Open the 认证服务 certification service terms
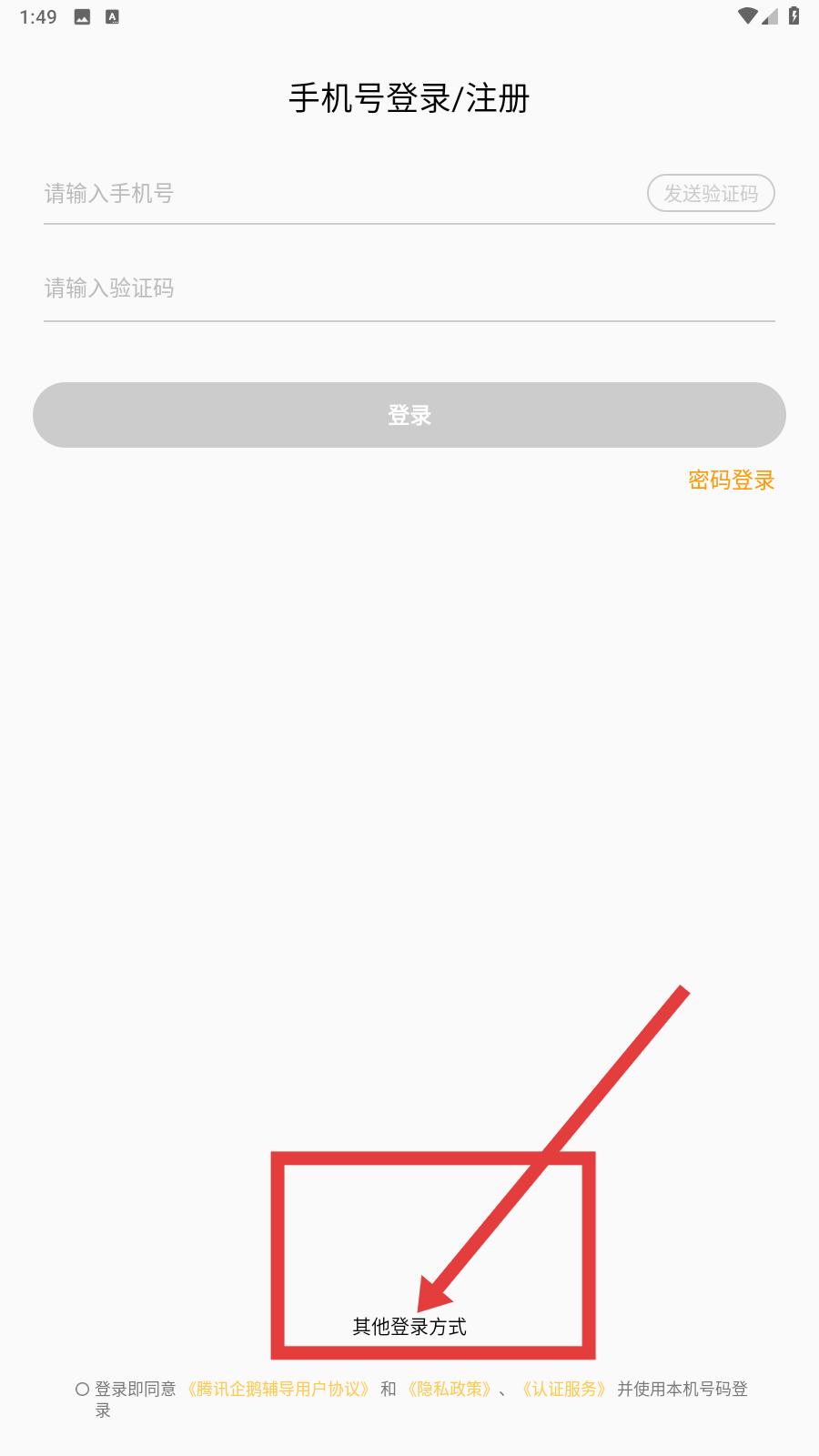 (563, 1390)
